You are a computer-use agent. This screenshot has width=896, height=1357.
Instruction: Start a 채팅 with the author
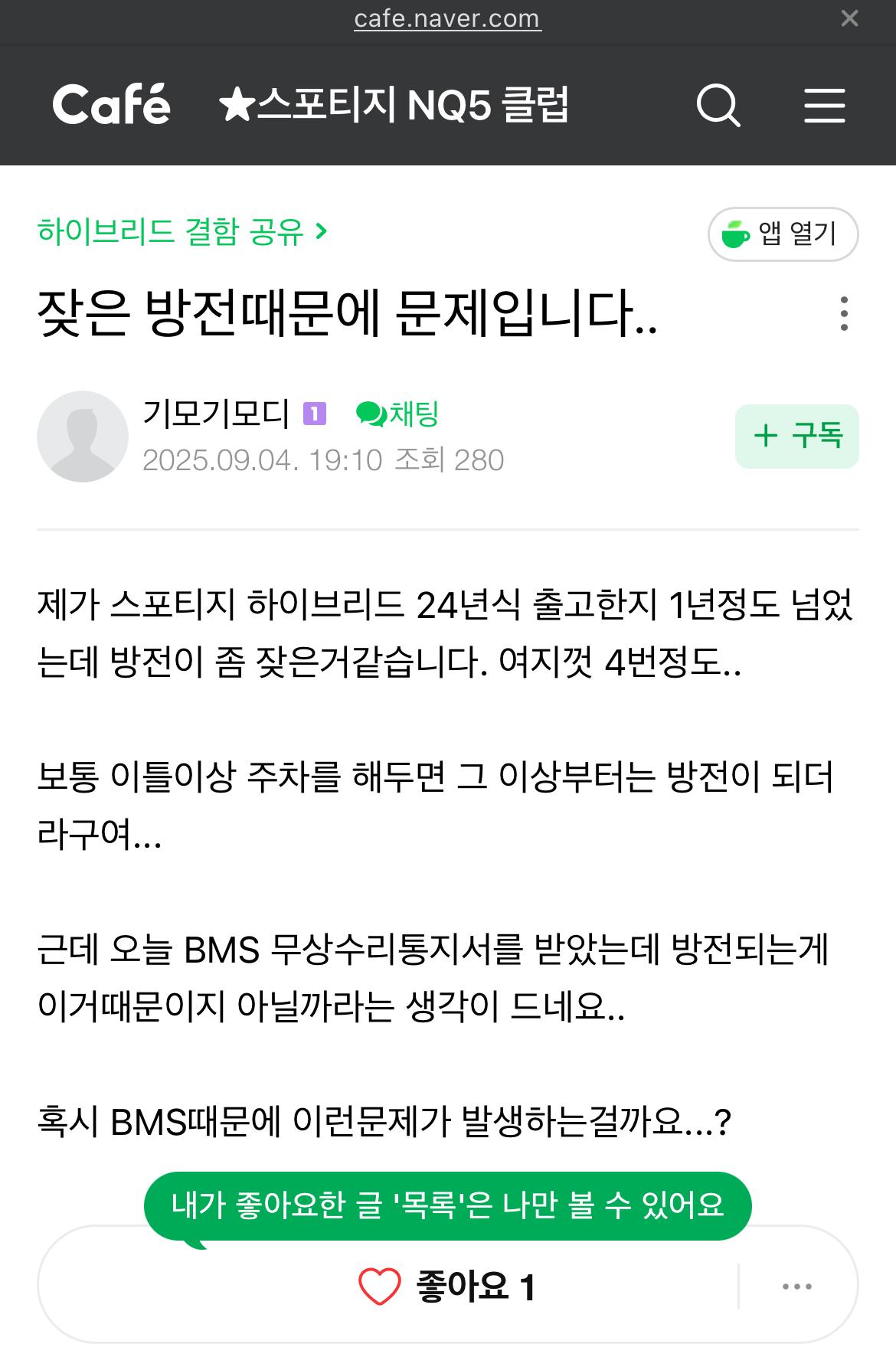[398, 414]
